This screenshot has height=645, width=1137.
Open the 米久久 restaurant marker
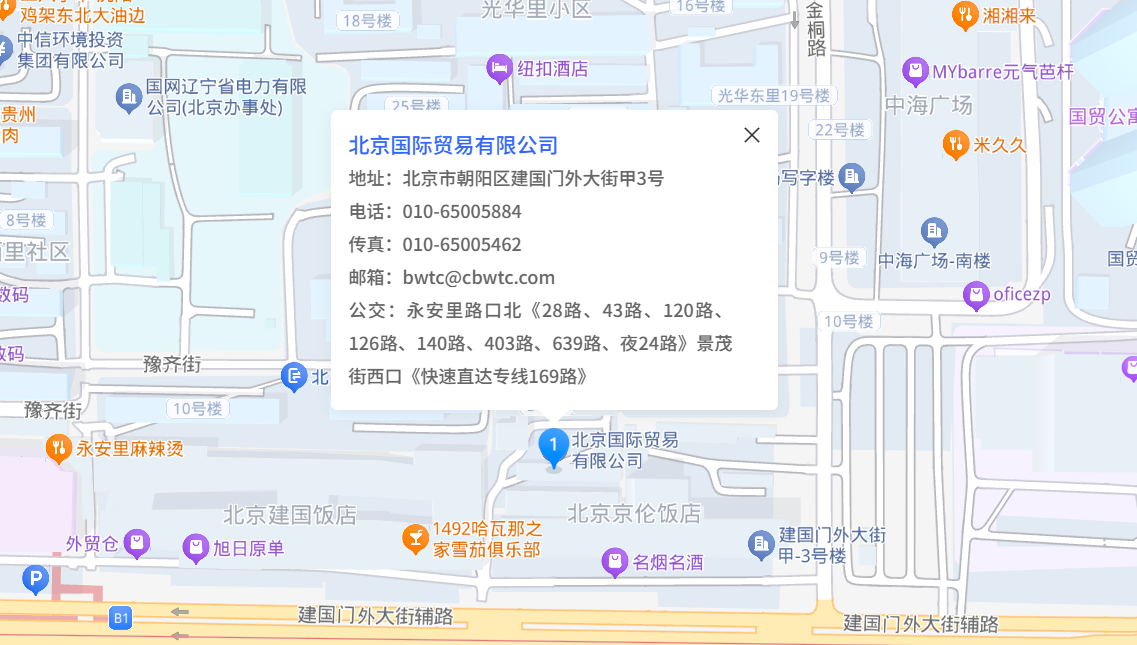click(957, 144)
